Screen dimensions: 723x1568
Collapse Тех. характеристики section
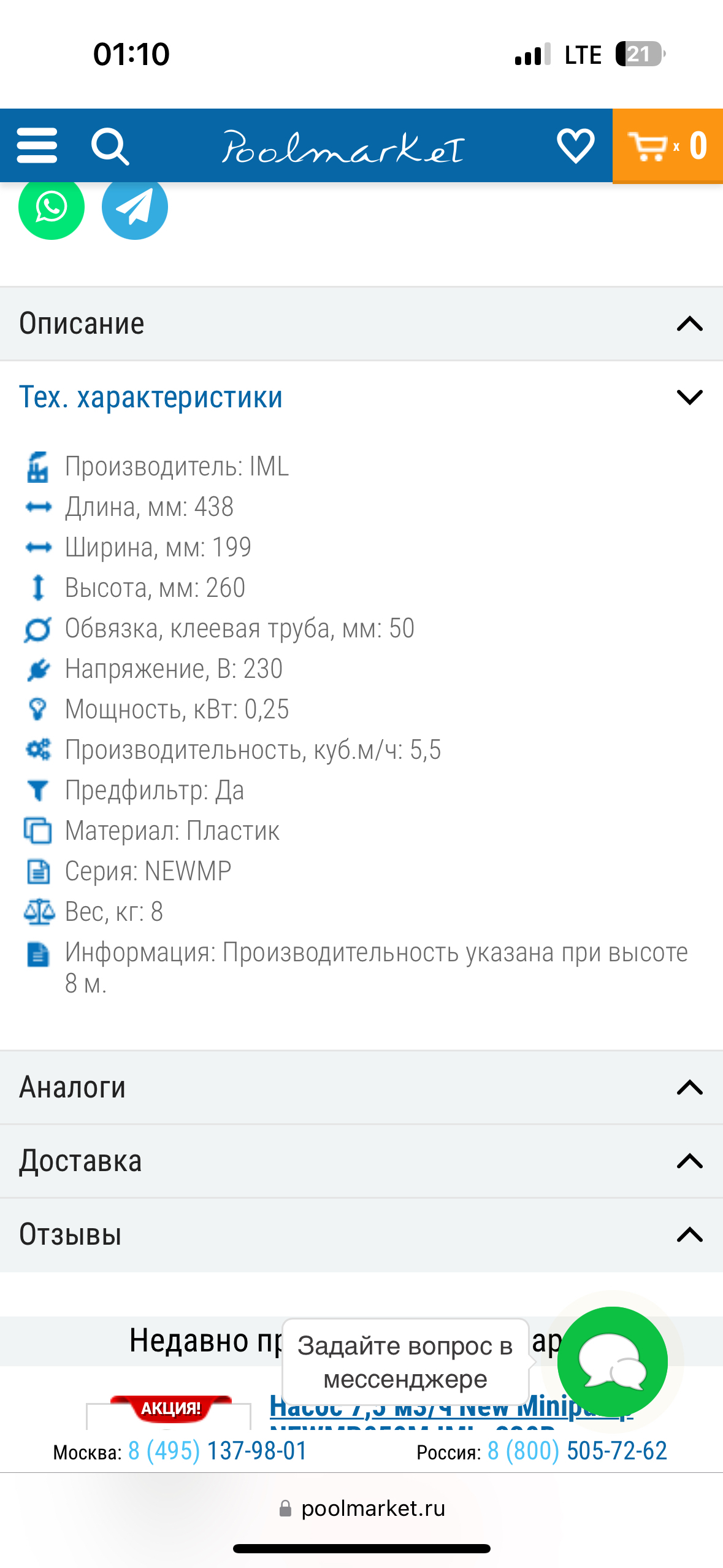point(361,397)
